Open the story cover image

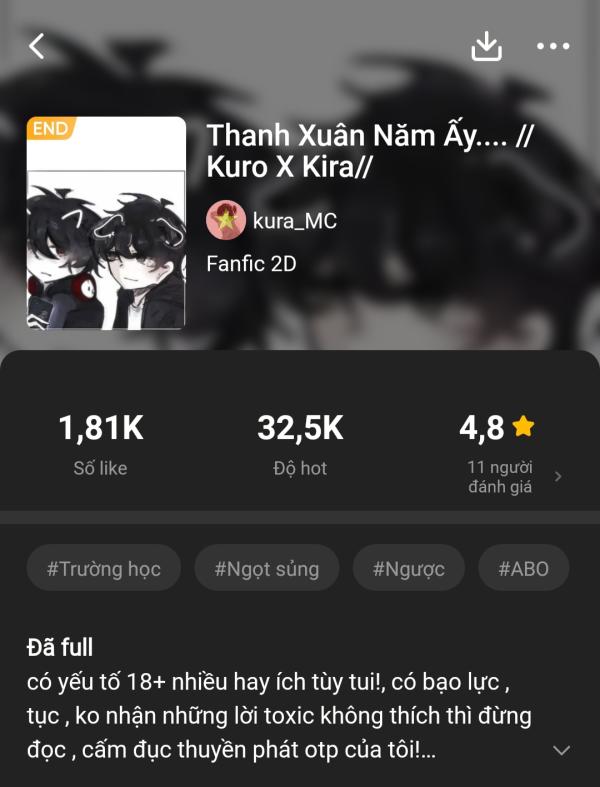coord(106,223)
